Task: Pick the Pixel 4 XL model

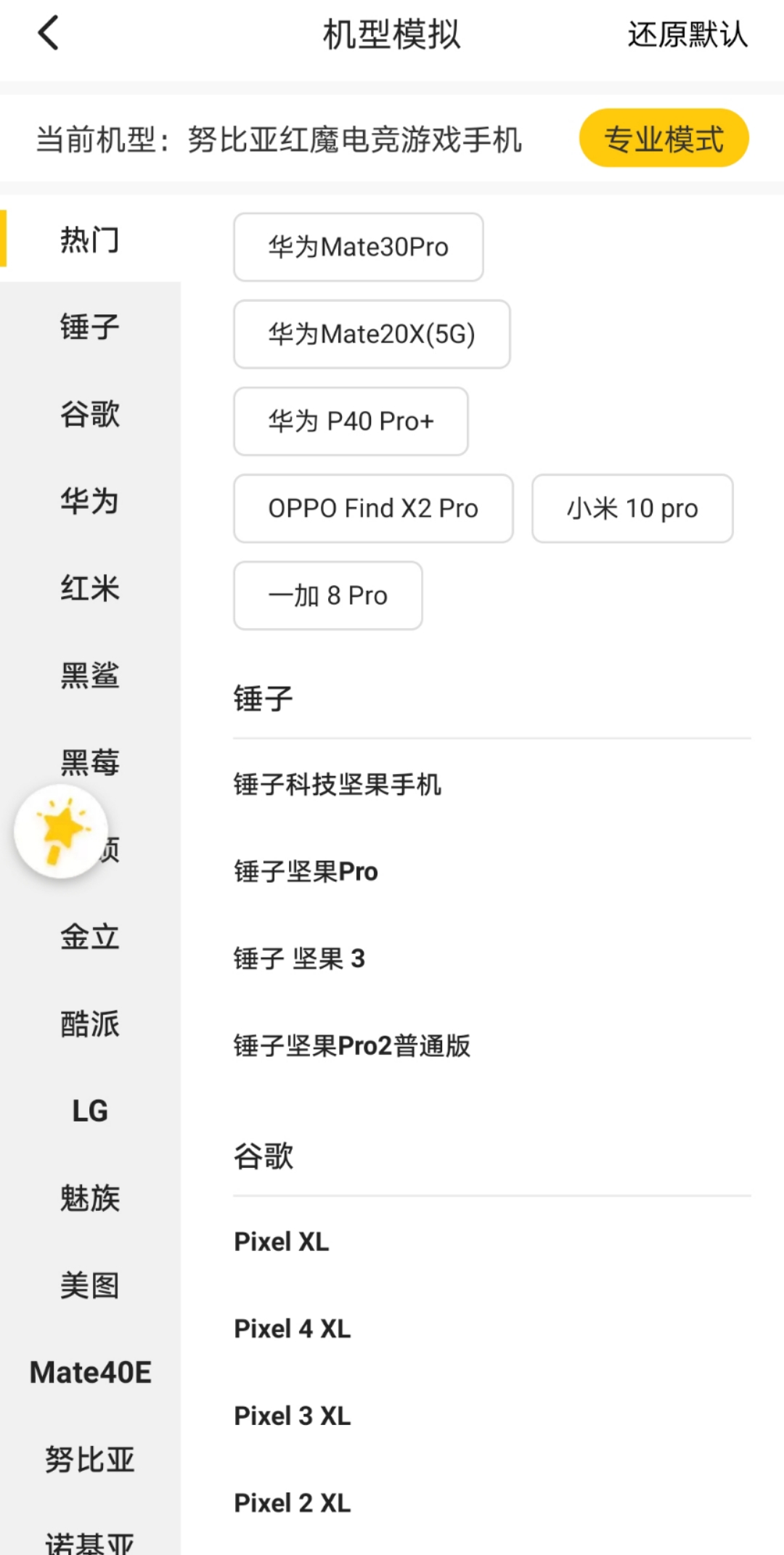Action: (x=293, y=1329)
